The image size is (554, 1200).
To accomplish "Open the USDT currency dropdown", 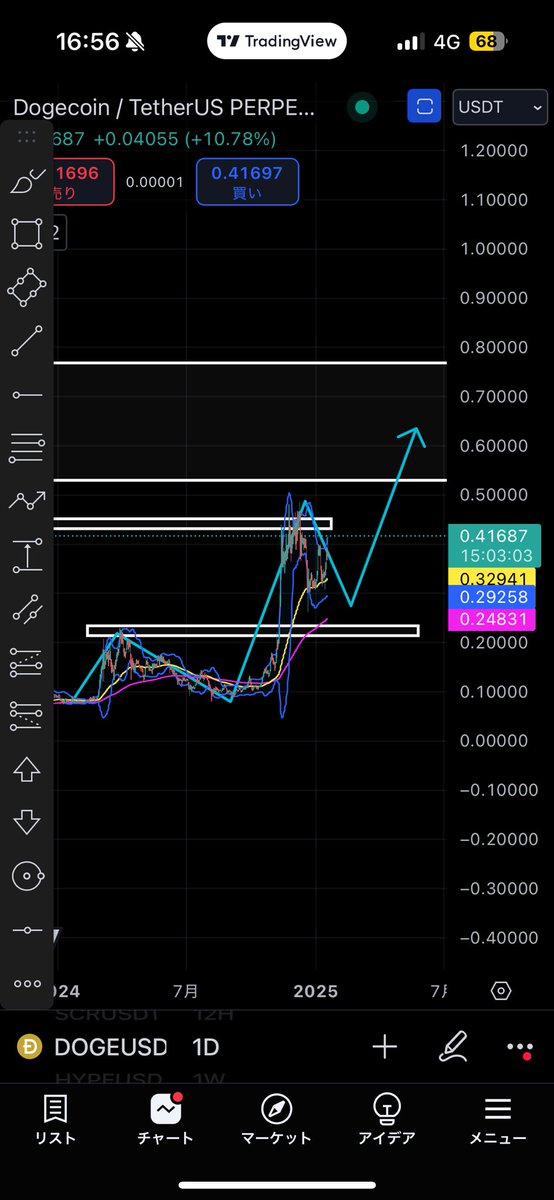I will (x=500, y=106).
